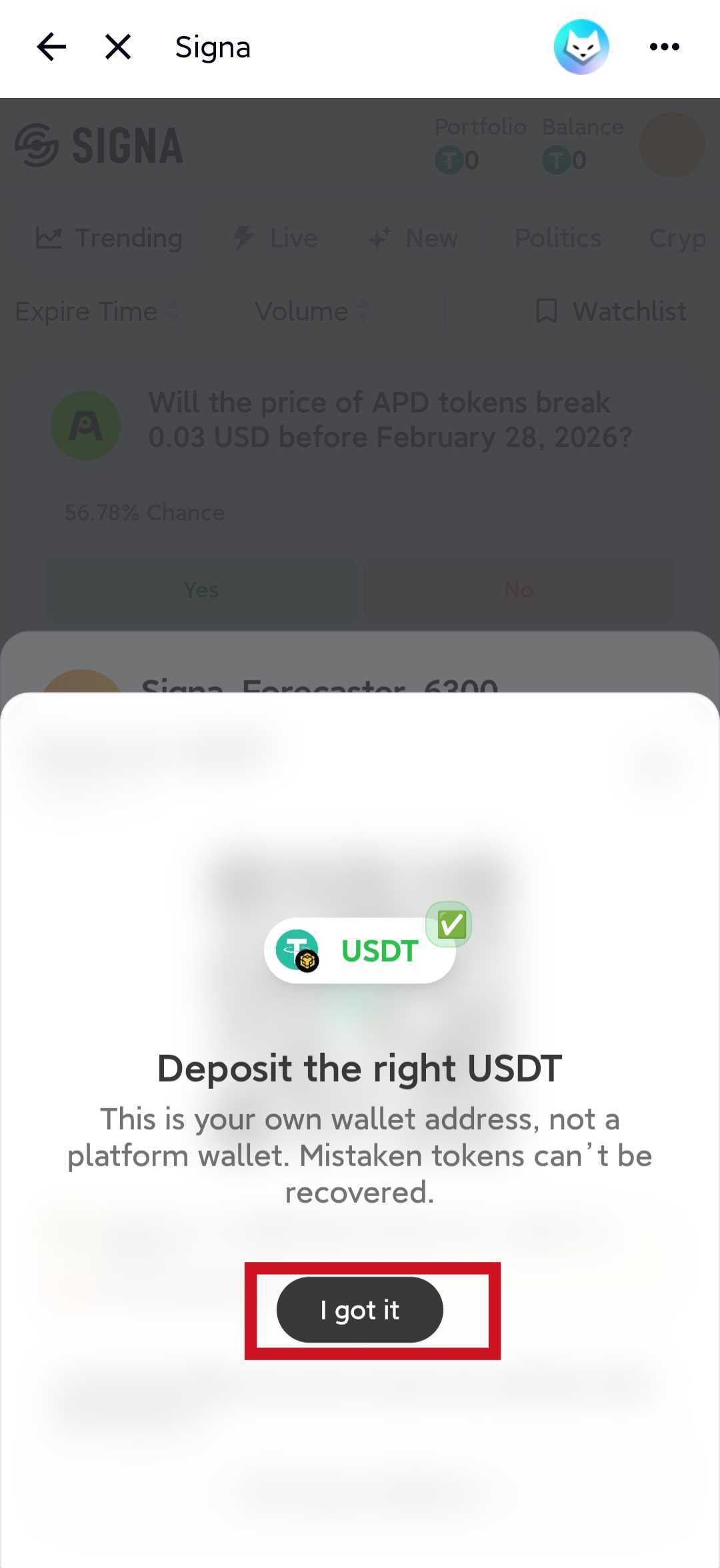Image resolution: width=720 pixels, height=1568 pixels.
Task: Tap the APD token thumbnail on the question card
Action: point(85,425)
